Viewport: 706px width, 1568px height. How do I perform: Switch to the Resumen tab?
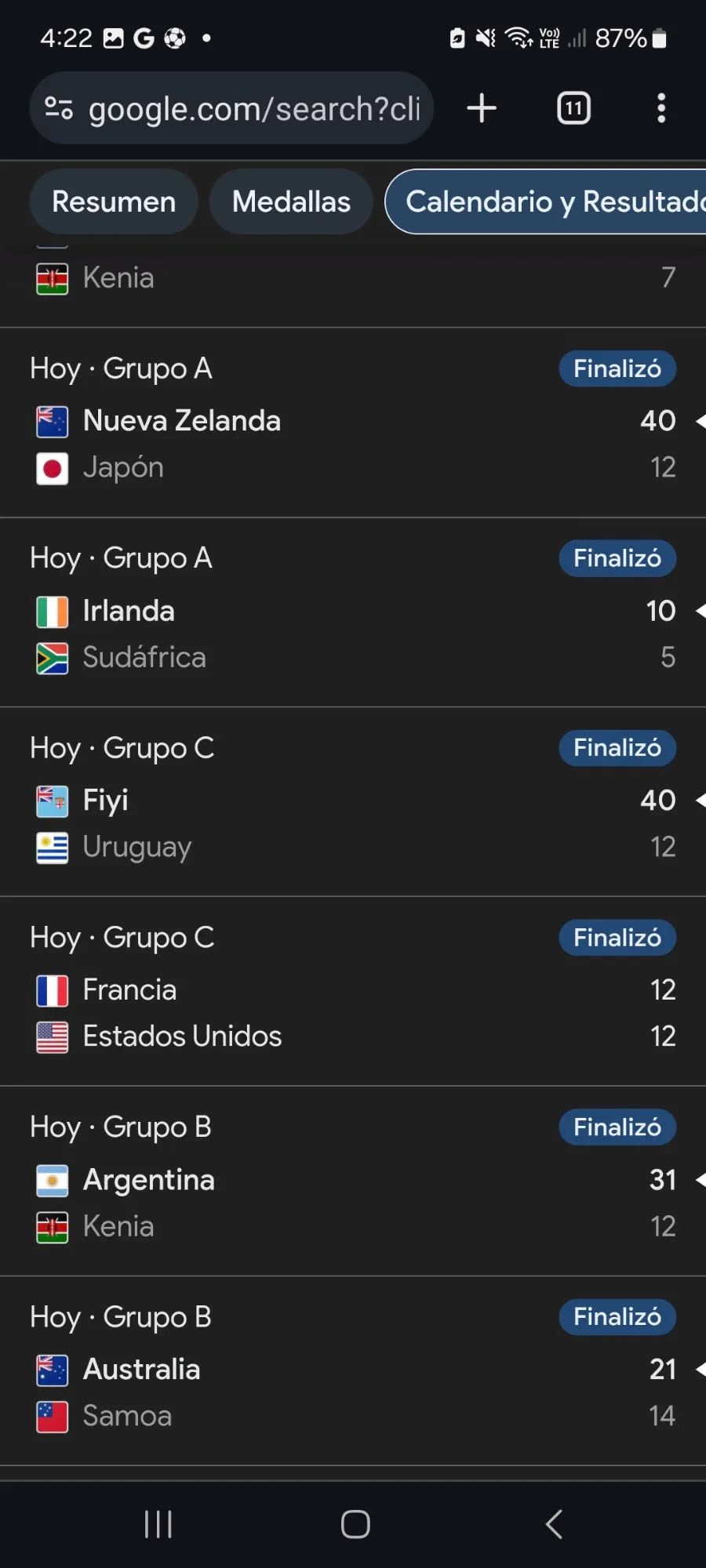click(x=114, y=201)
